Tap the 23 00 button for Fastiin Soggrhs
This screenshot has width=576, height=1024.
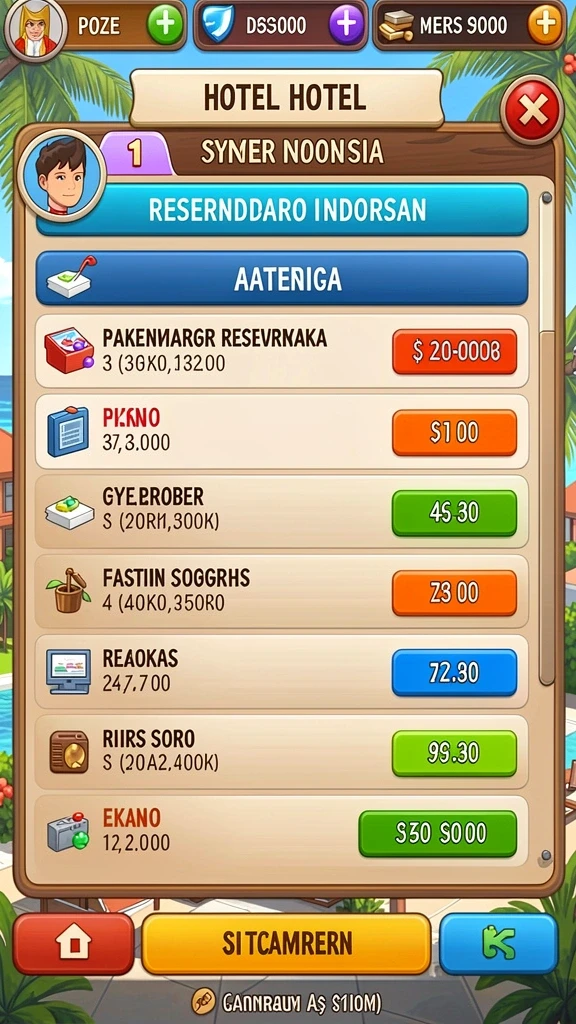click(455, 593)
